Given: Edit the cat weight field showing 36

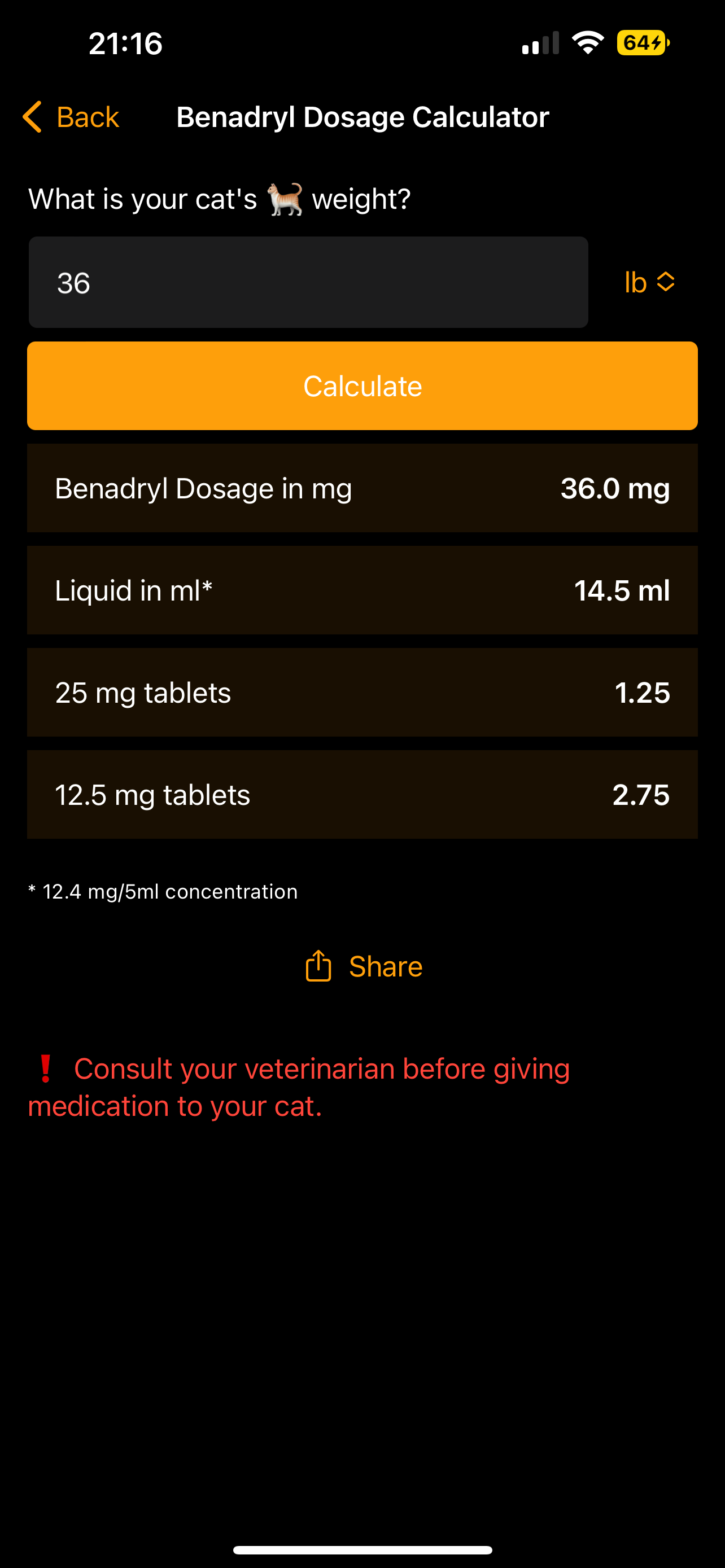Looking at the screenshot, I should click(308, 282).
